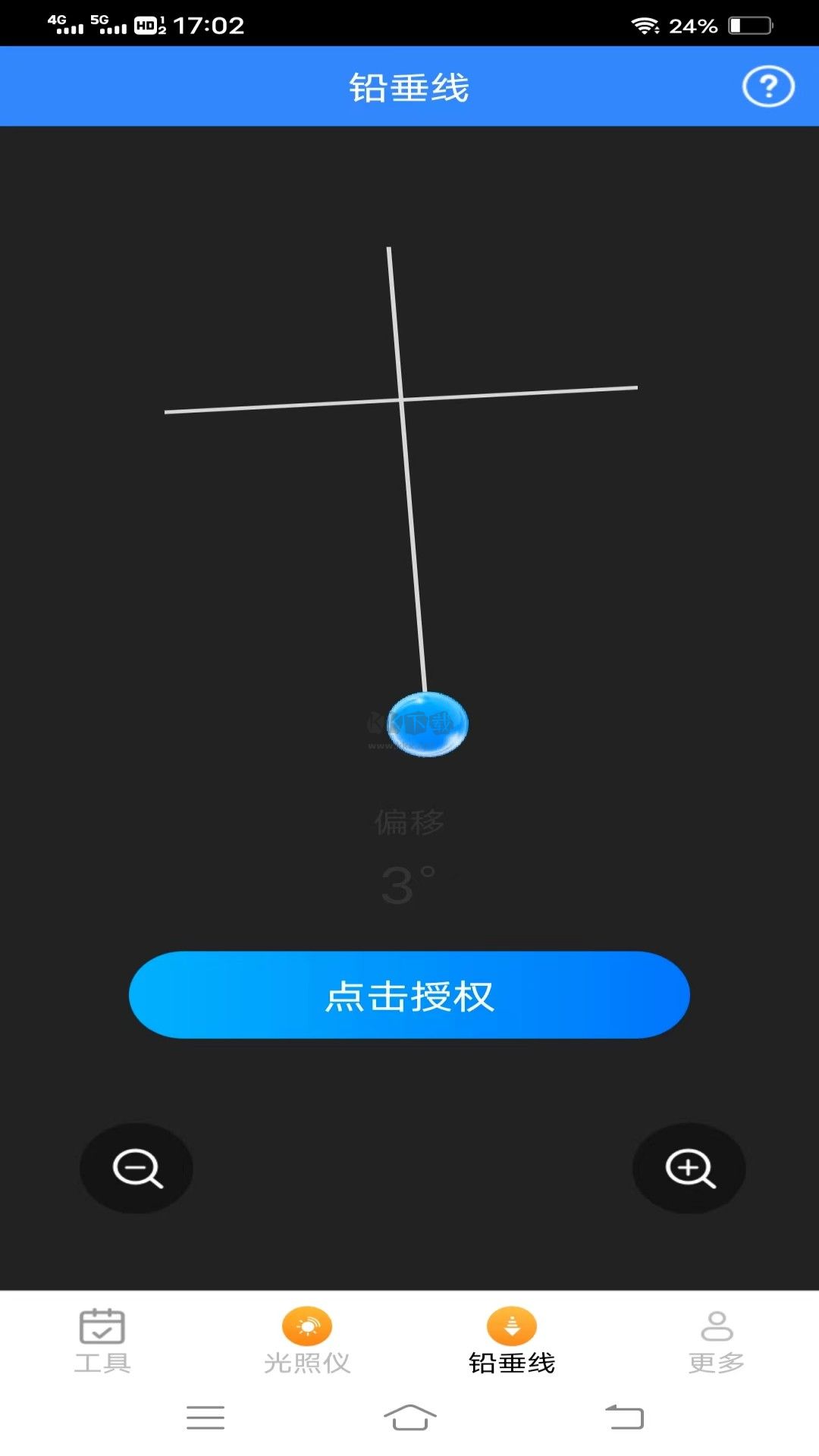This screenshot has width=819, height=1456.
Task: Tap the HD icon in status bar
Action: [x=144, y=25]
